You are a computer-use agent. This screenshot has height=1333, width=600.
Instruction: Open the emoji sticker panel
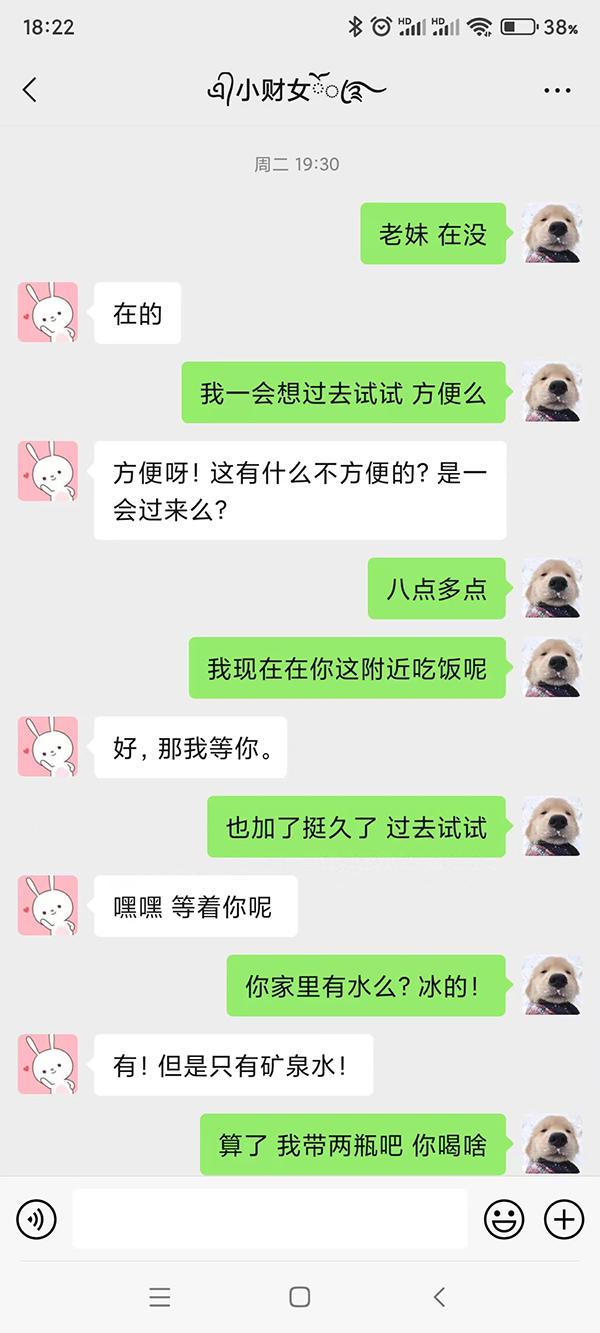(x=504, y=1219)
